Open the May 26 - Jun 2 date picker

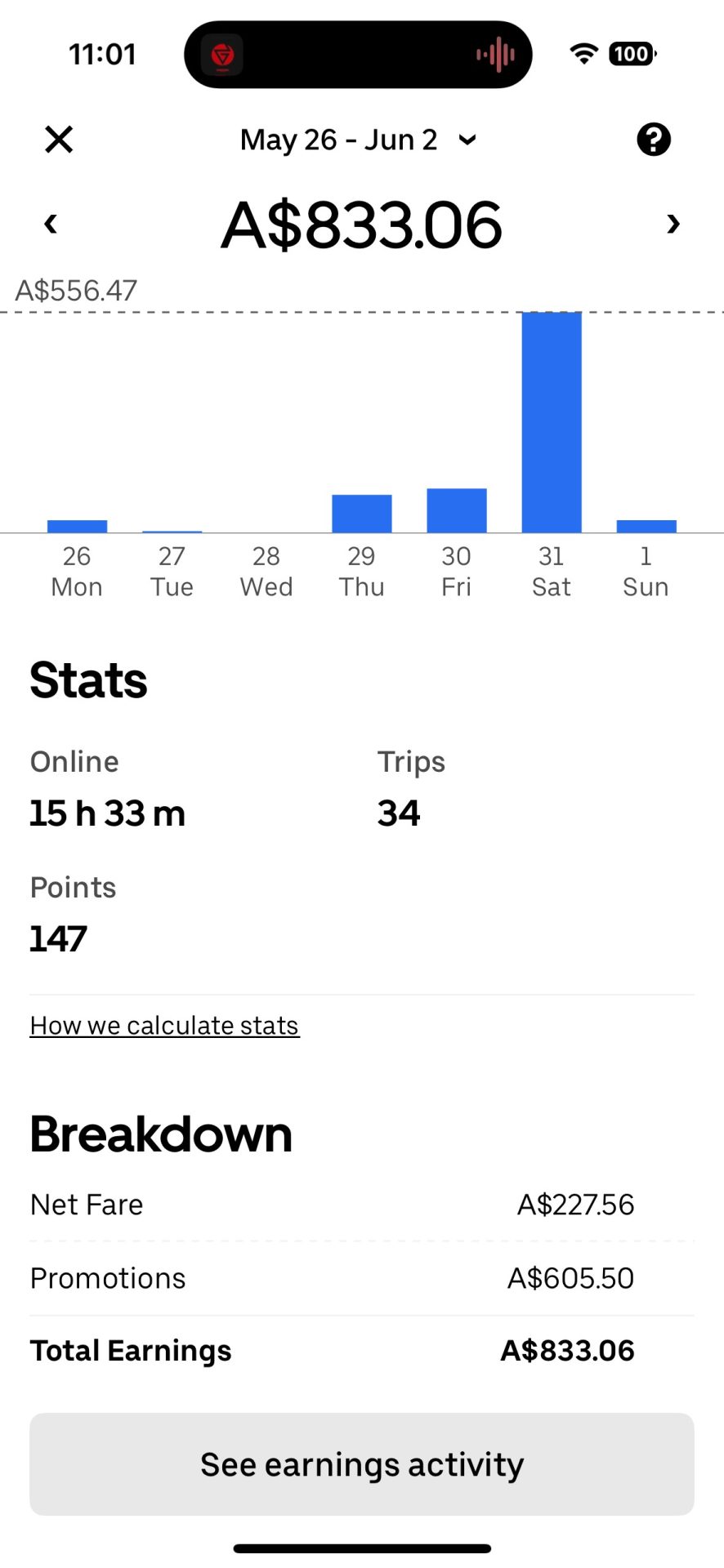(x=358, y=140)
